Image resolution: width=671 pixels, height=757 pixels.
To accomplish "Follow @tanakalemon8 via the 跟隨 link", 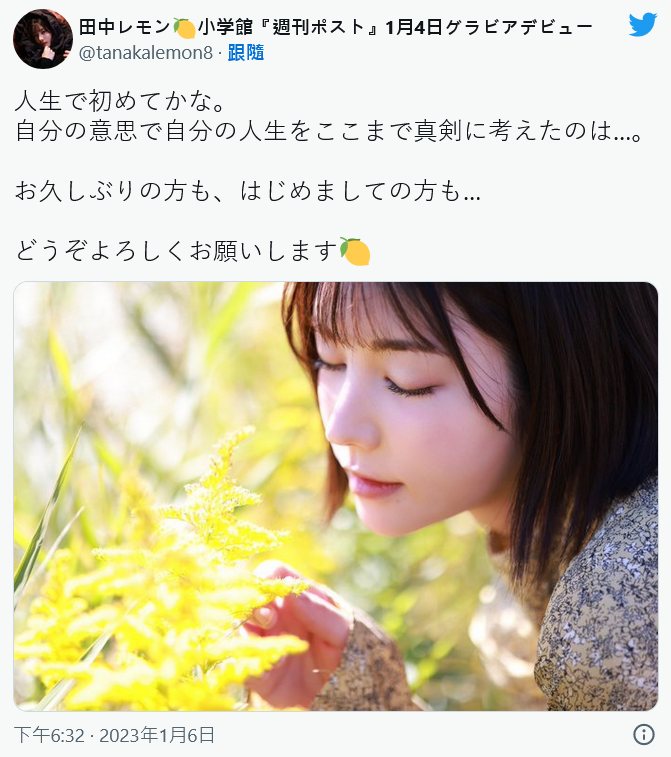I will point(246,53).
